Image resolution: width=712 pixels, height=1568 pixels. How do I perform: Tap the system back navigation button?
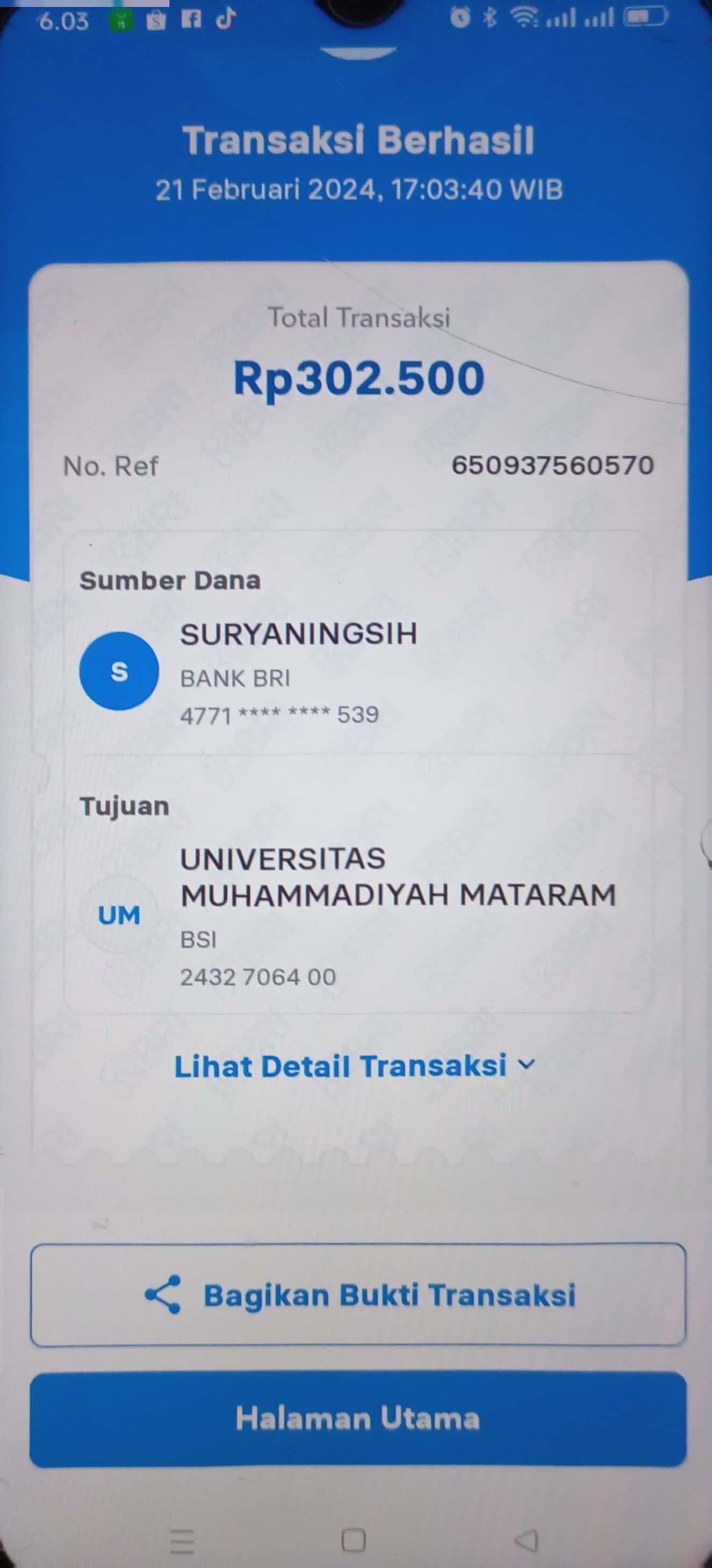[x=527, y=1540]
